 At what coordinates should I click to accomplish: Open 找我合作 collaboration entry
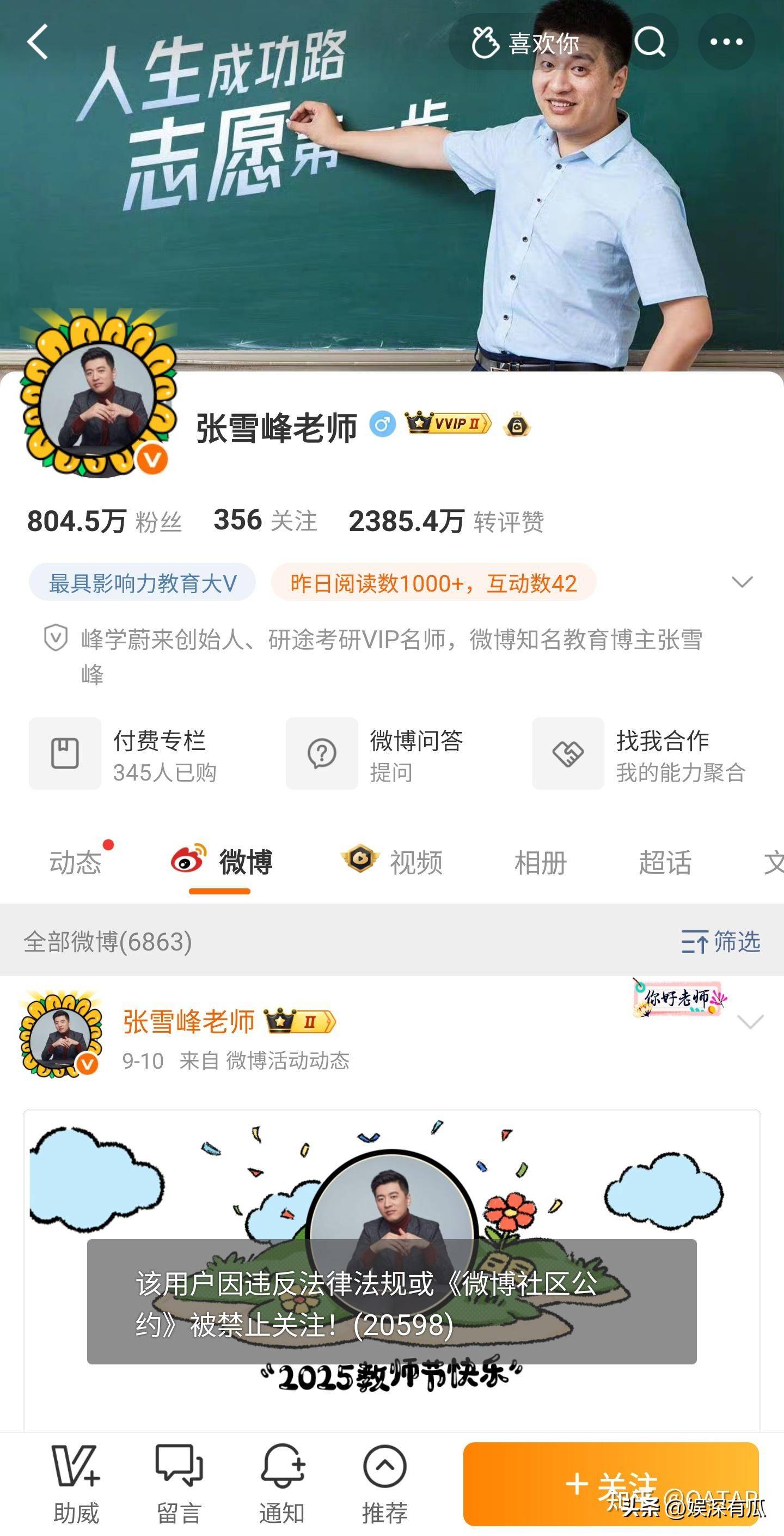point(639,754)
